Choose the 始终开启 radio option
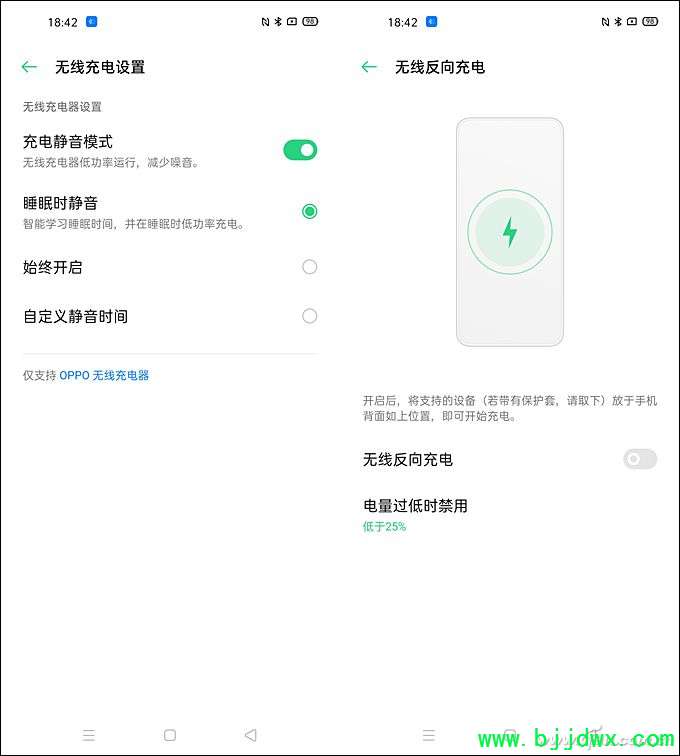 coord(309,267)
